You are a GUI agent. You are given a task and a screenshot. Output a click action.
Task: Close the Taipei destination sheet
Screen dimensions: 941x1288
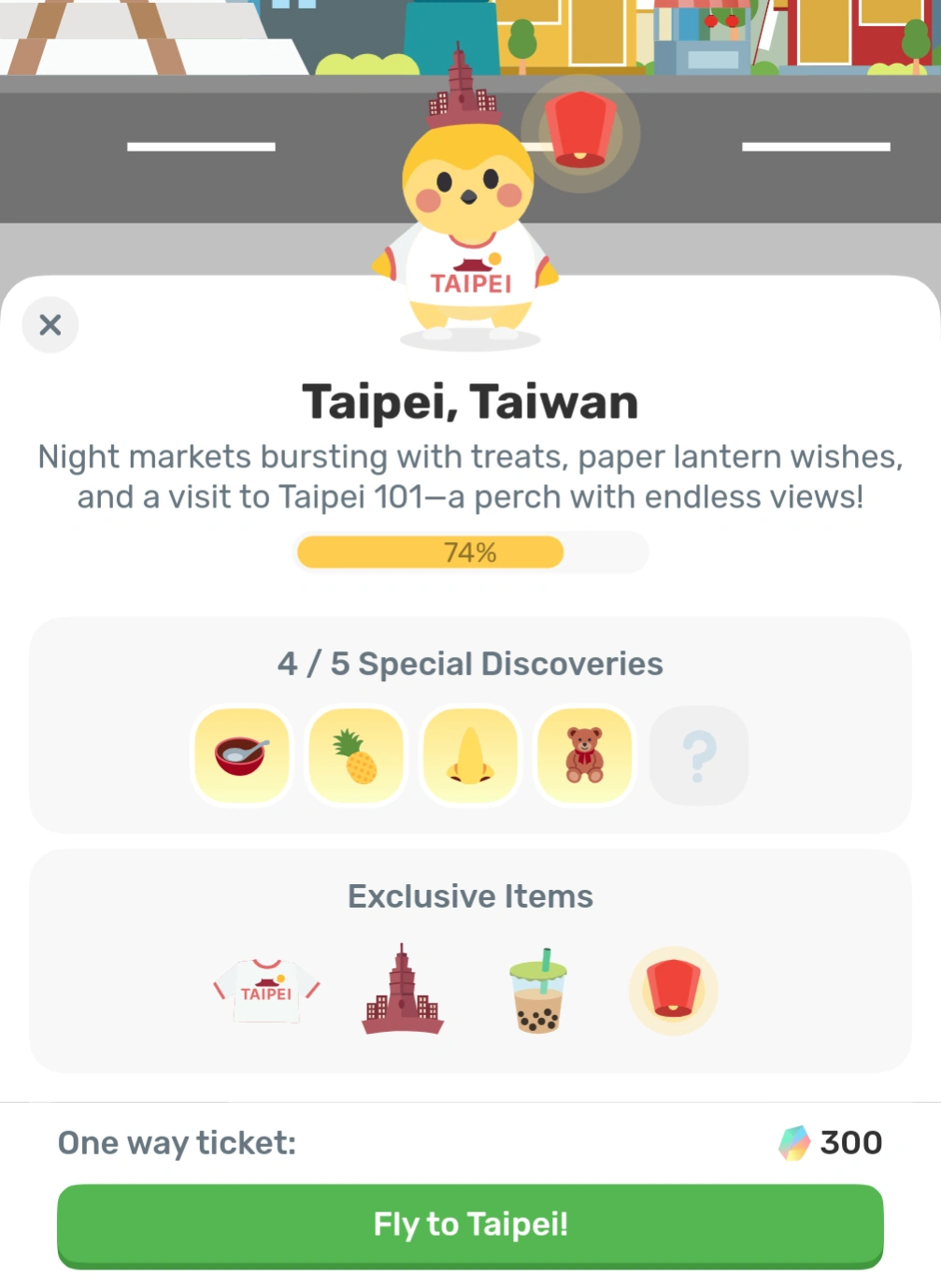coord(50,324)
